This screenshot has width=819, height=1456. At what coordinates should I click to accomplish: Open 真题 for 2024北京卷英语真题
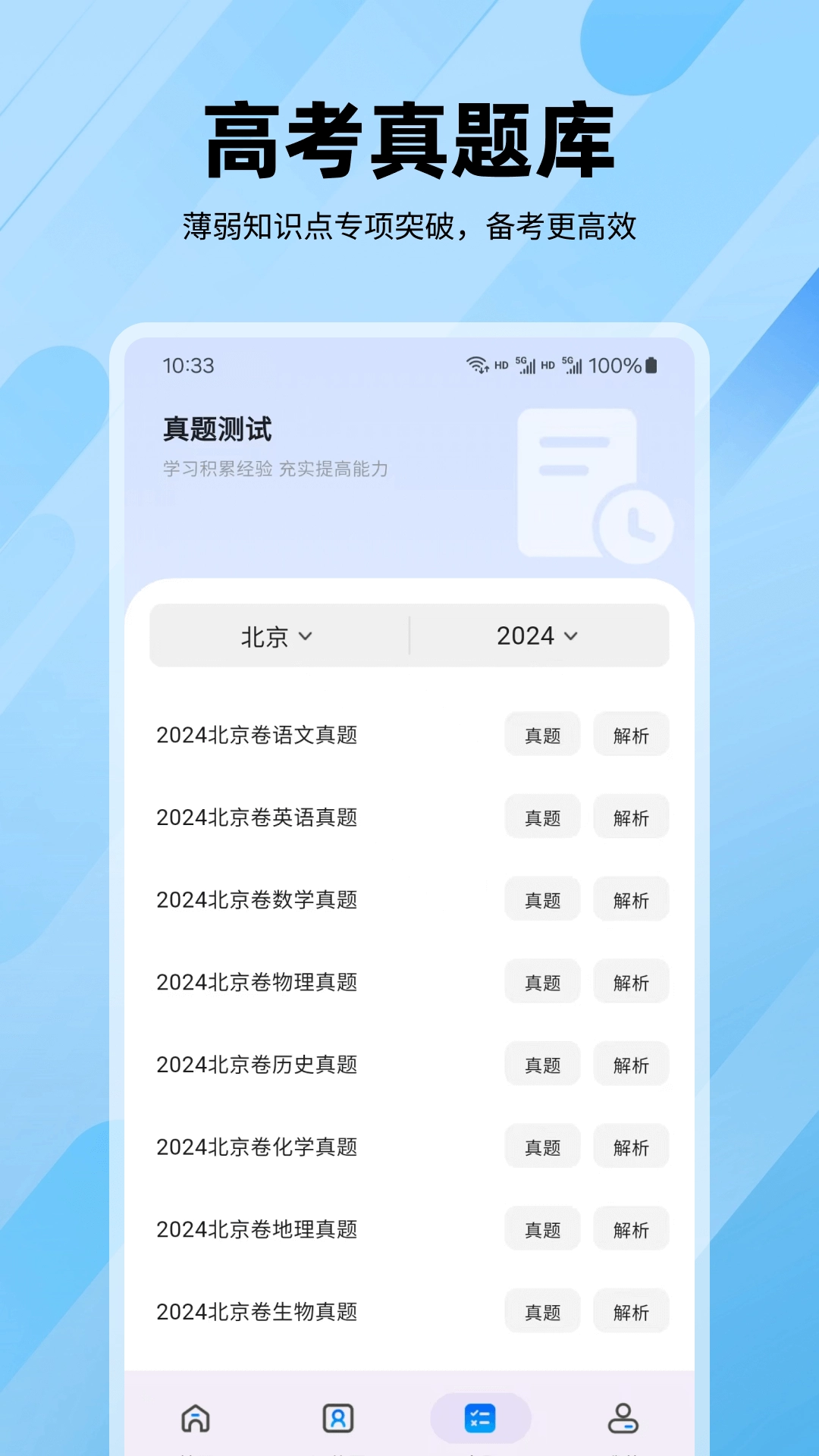click(542, 817)
